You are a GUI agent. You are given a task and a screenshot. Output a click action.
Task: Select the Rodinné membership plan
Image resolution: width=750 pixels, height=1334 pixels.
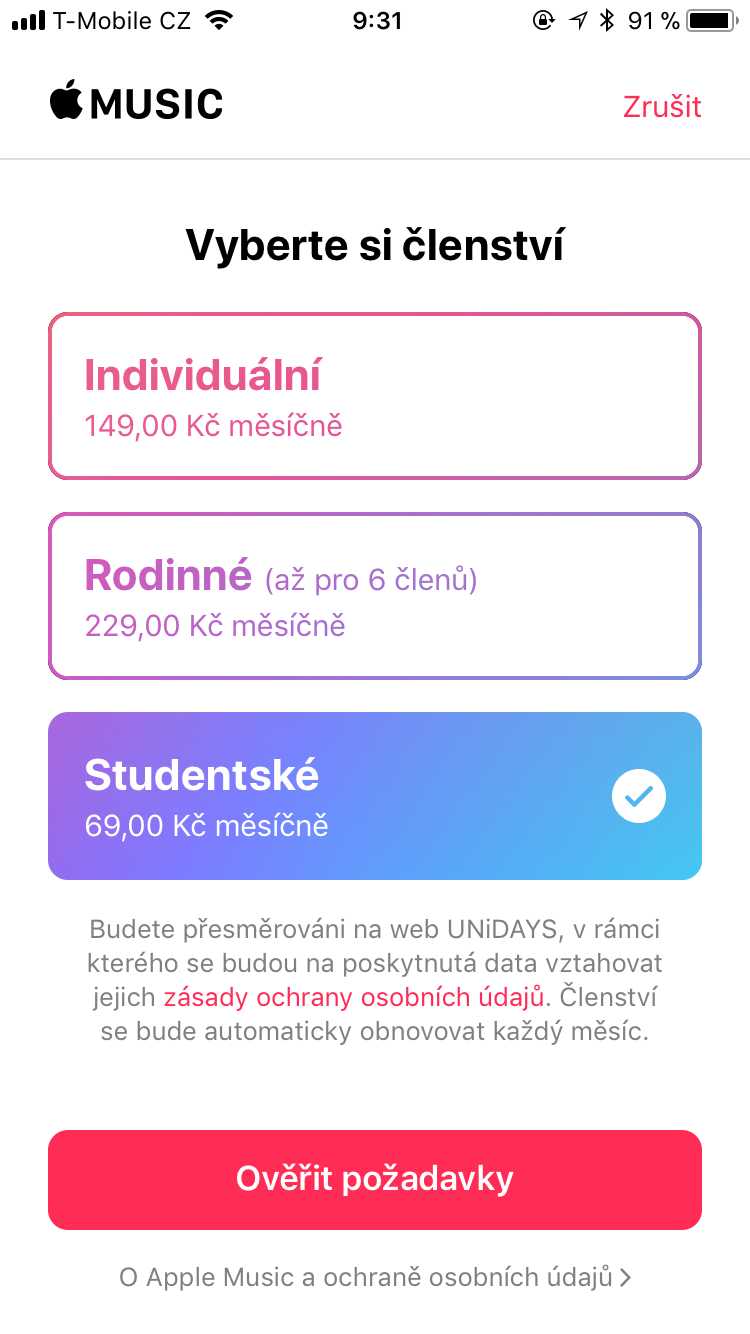[x=375, y=595]
